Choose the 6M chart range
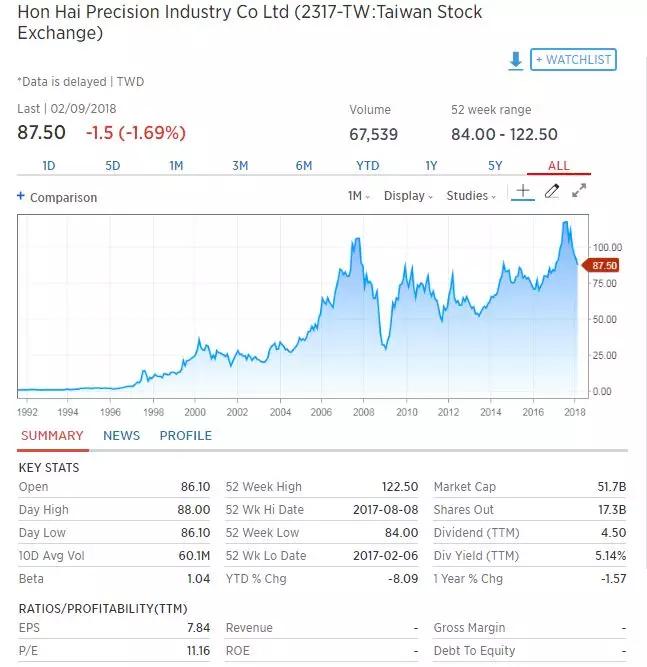The height and width of the screenshot is (667, 647). point(304,166)
